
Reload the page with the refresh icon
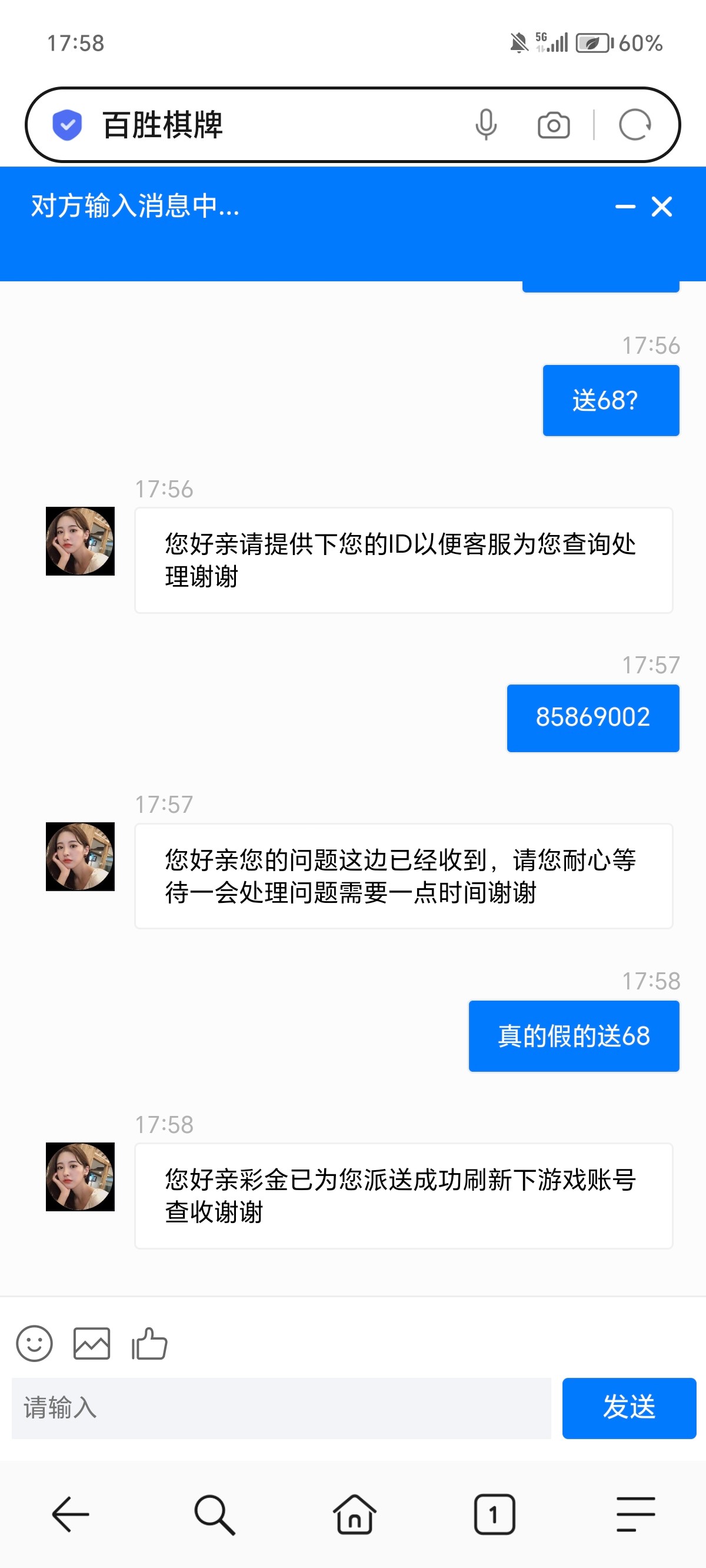634,125
